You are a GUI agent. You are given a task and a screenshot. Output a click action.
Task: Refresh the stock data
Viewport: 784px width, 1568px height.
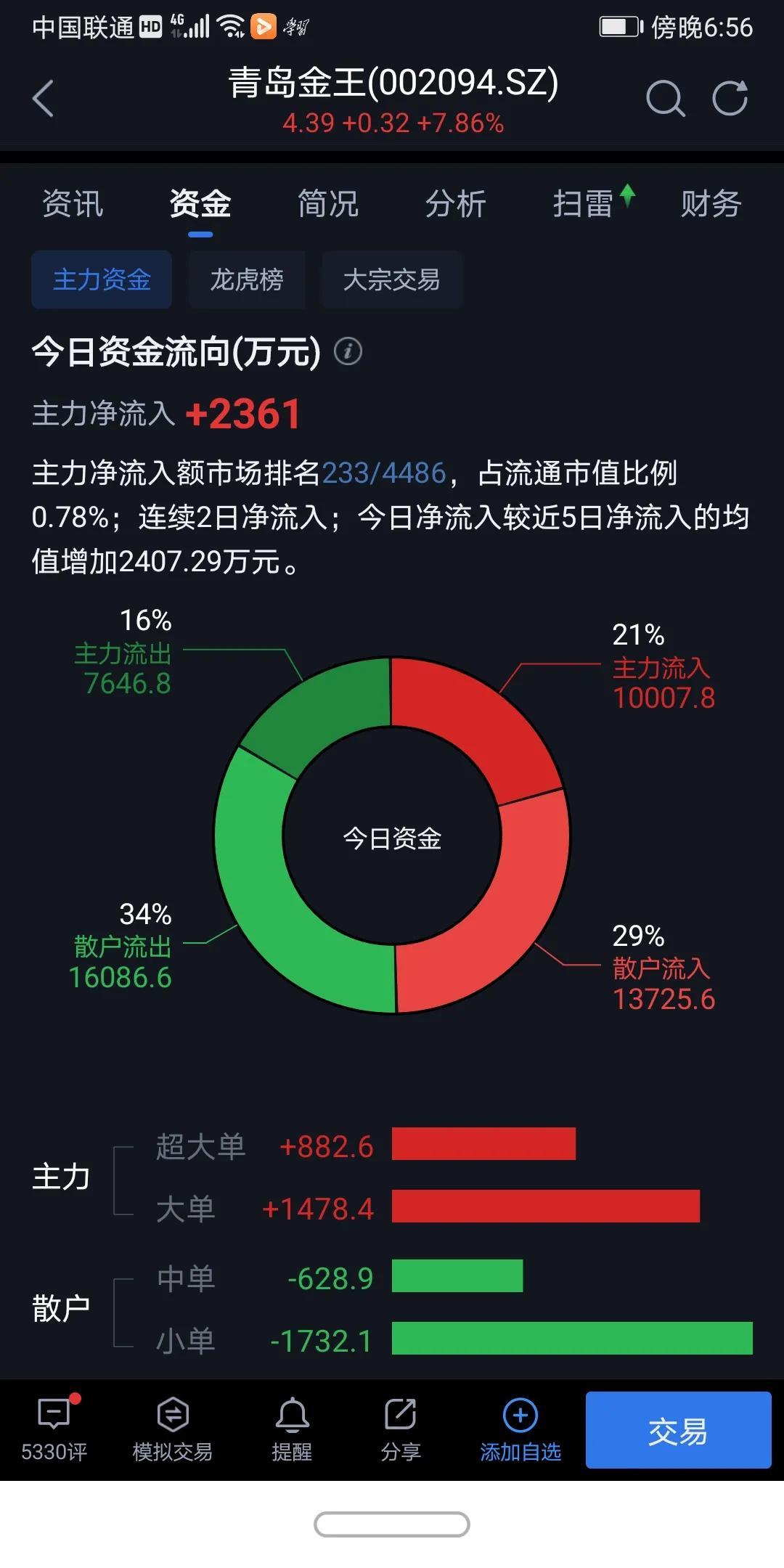[730, 98]
